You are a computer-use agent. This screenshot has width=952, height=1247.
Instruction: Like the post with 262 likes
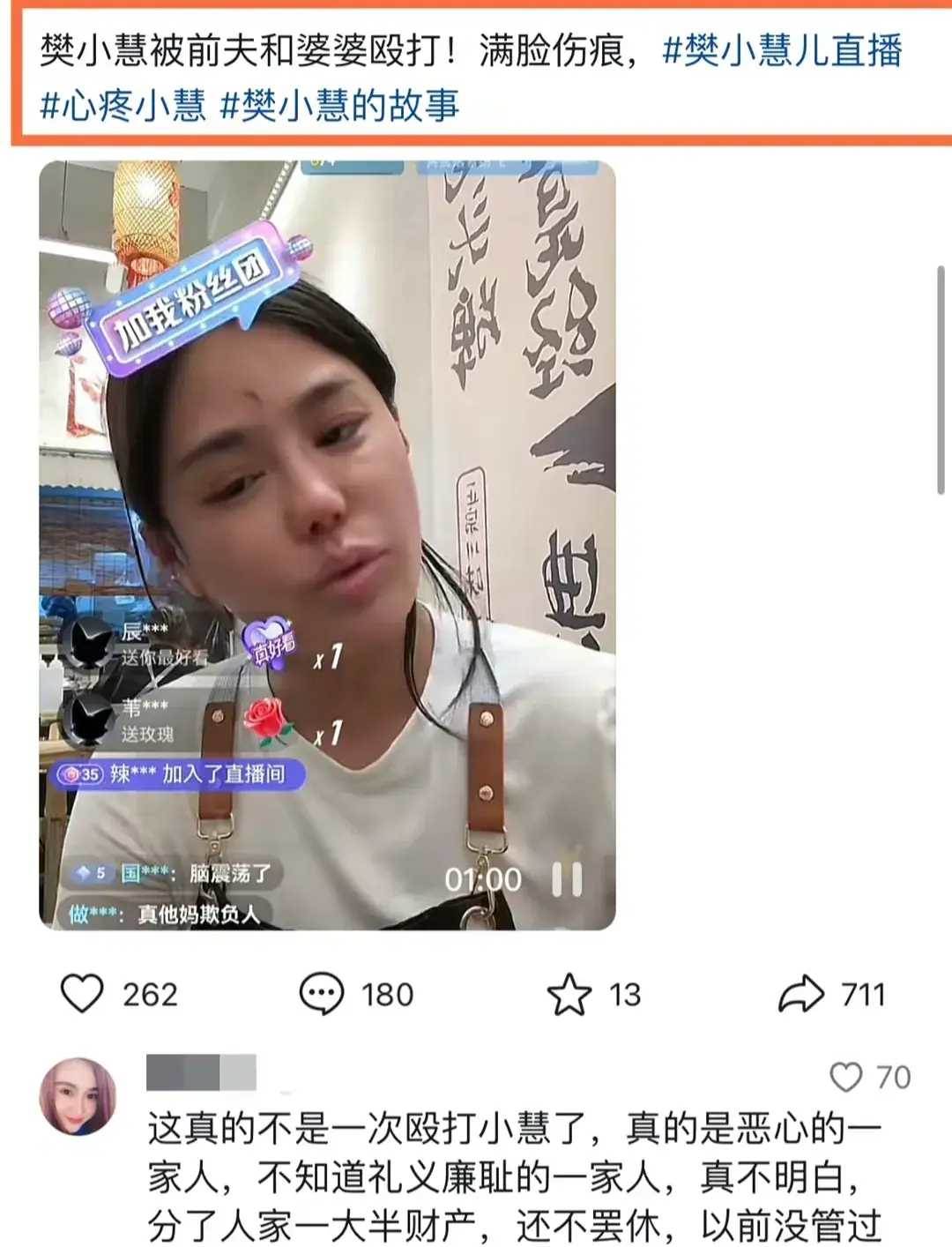pyautogui.click(x=82, y=994)
